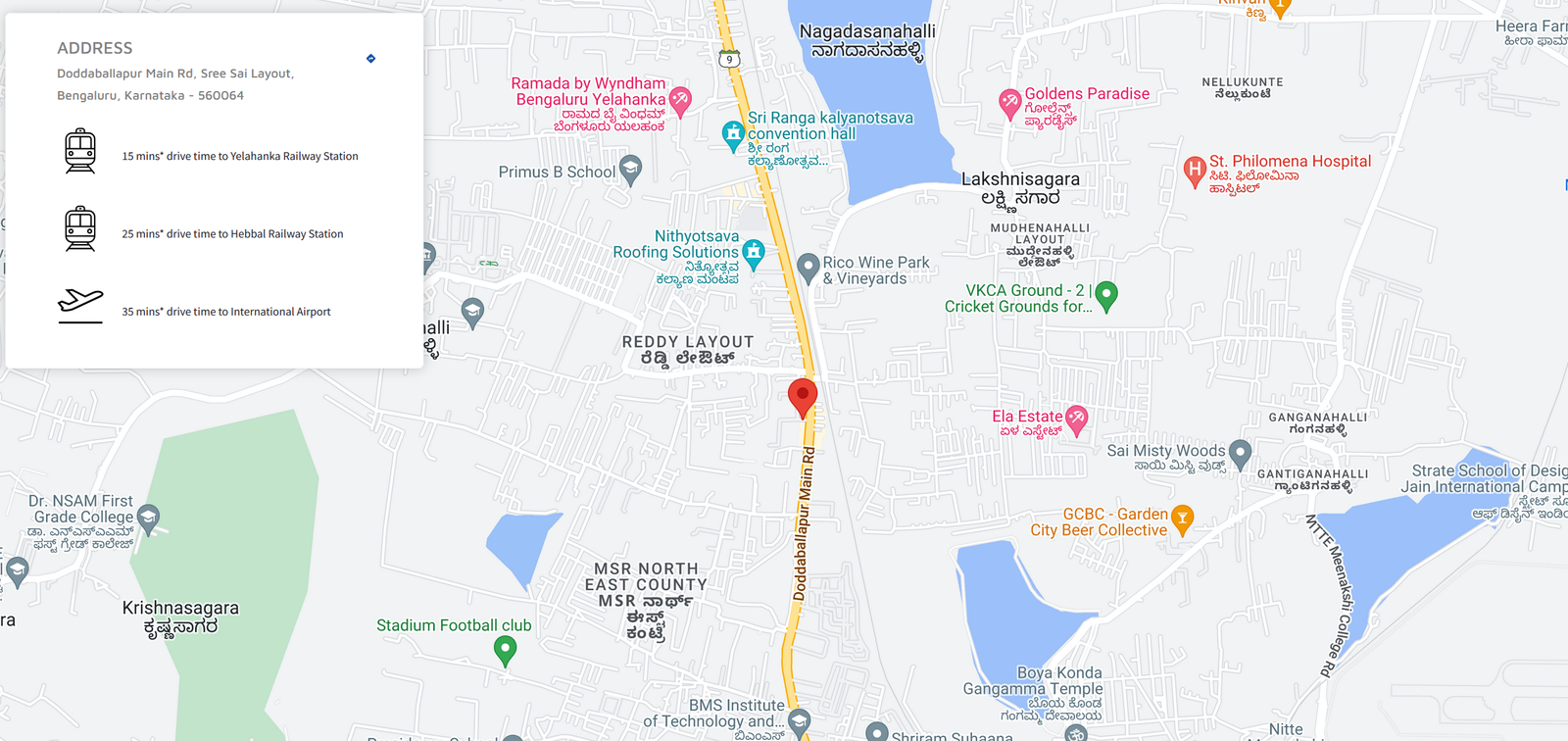Open directions via the blue diamond icon
Viewport: 1568px width, 741px height.
tap(370, 59)
